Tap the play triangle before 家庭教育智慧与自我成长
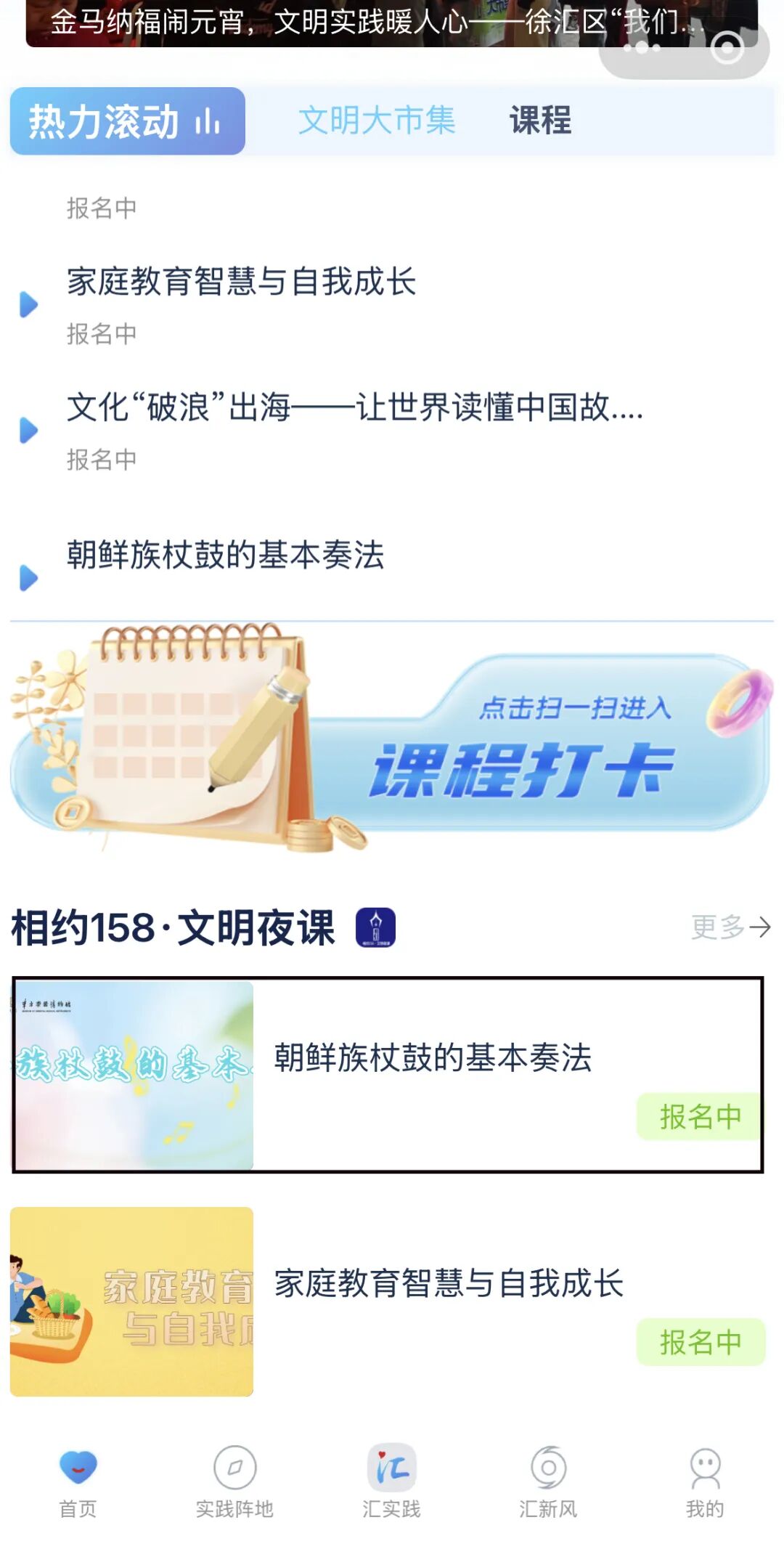Image resolution: width=784 pixels, height=1557 pixels. 29,304
